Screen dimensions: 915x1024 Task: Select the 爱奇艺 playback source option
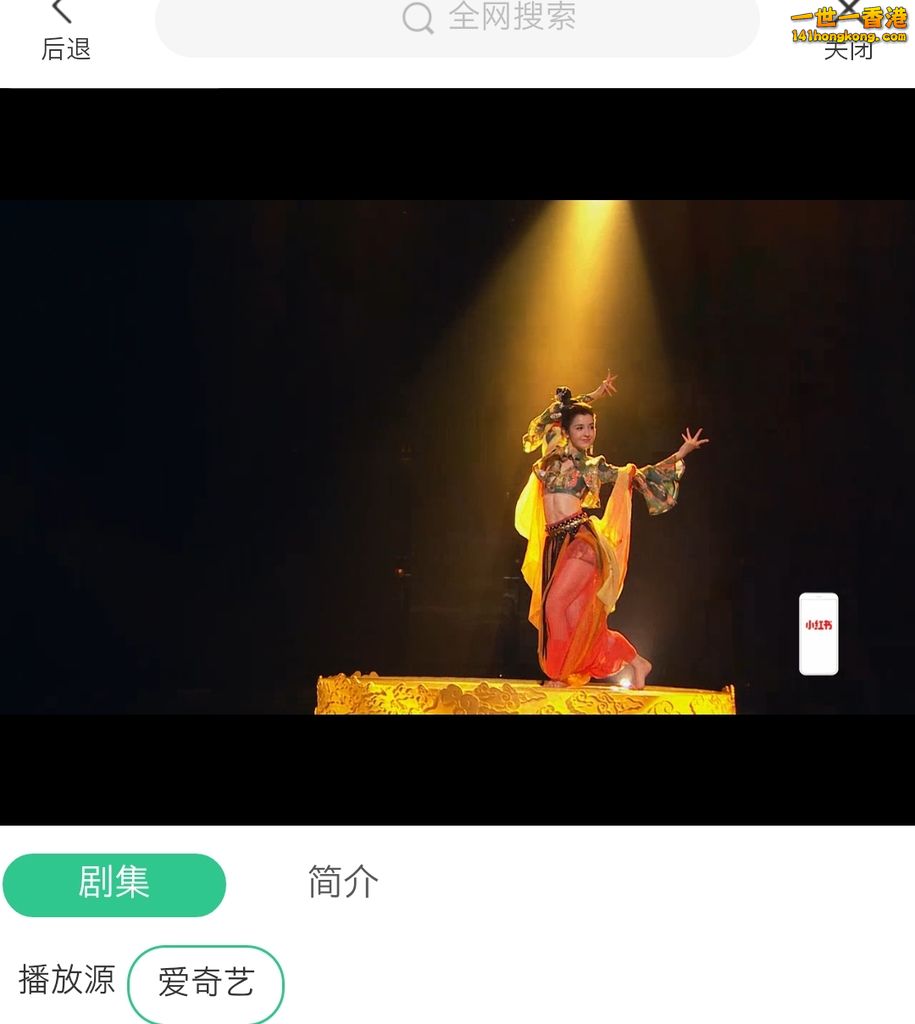[x=206, y=983]
